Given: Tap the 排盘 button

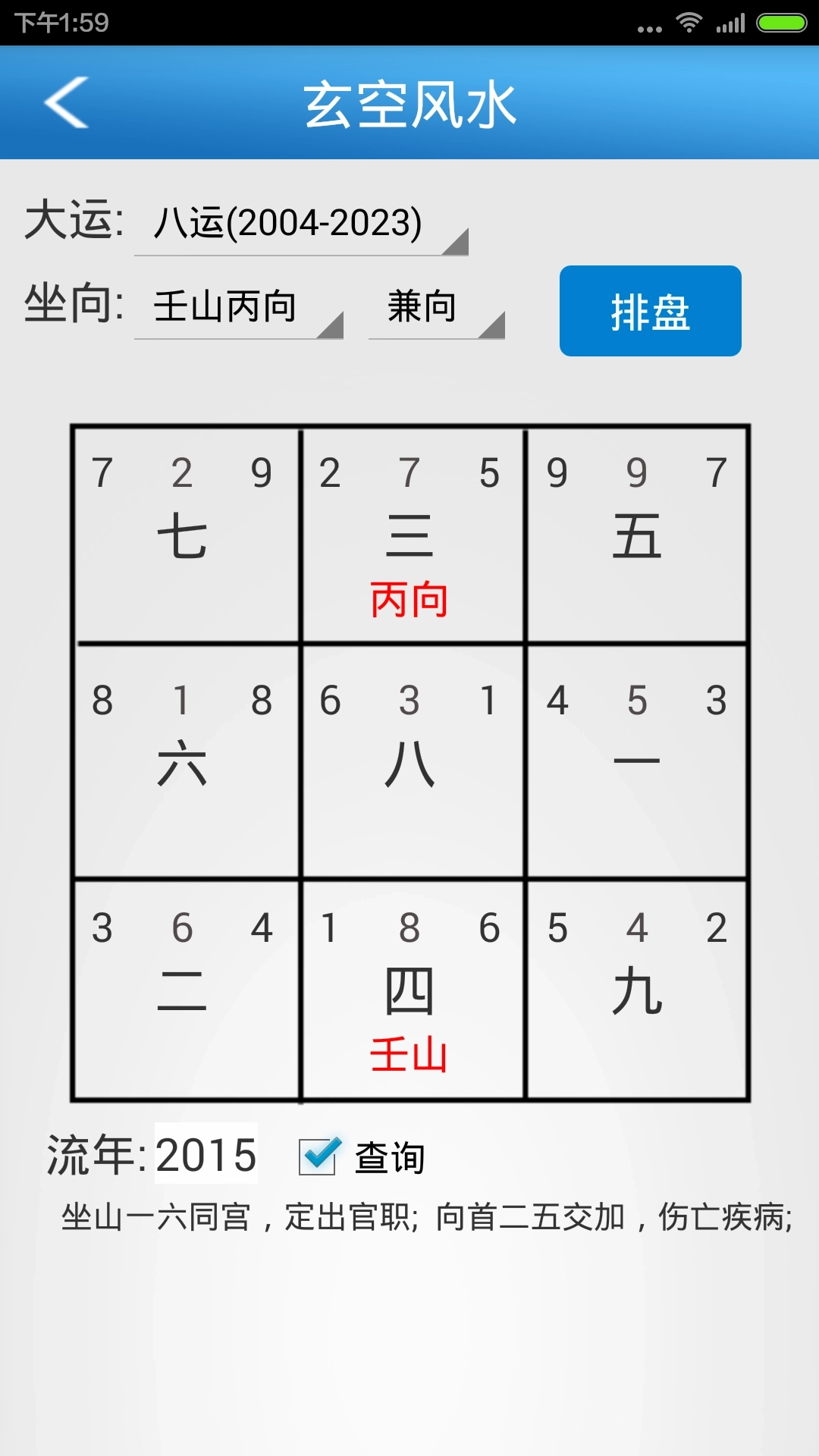Looking at the screenshot, I should [x=650, y=311].
